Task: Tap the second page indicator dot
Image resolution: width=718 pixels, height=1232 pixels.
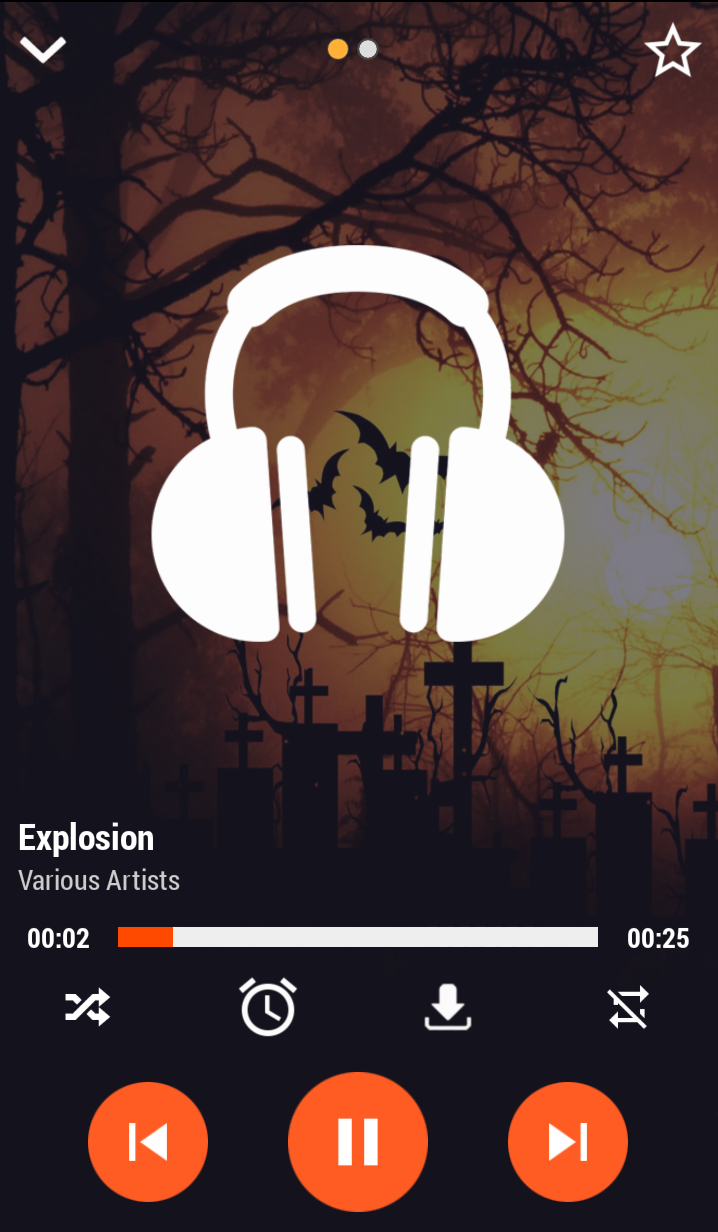Action: point(368,49)
